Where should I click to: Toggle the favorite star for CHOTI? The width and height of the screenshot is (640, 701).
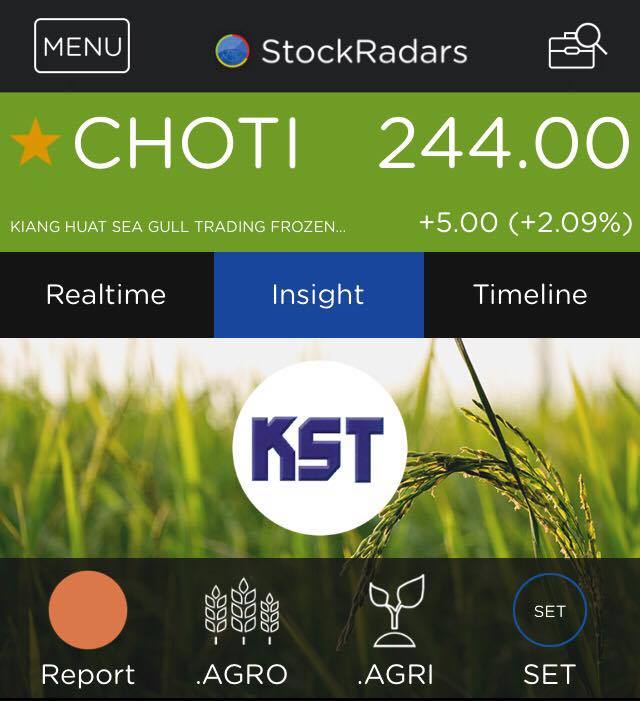35,144
